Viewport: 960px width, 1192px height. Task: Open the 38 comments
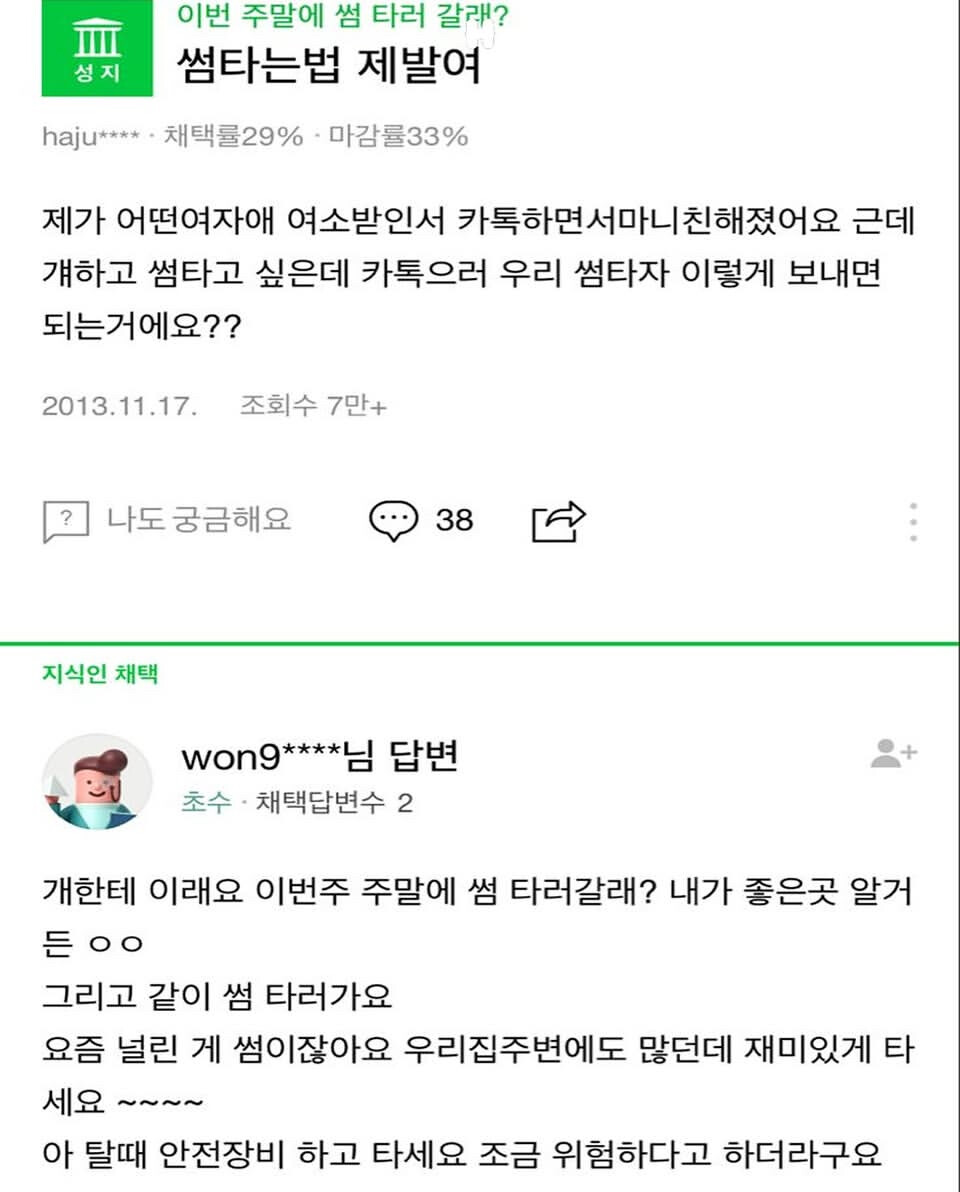click(x=420, y=520)
